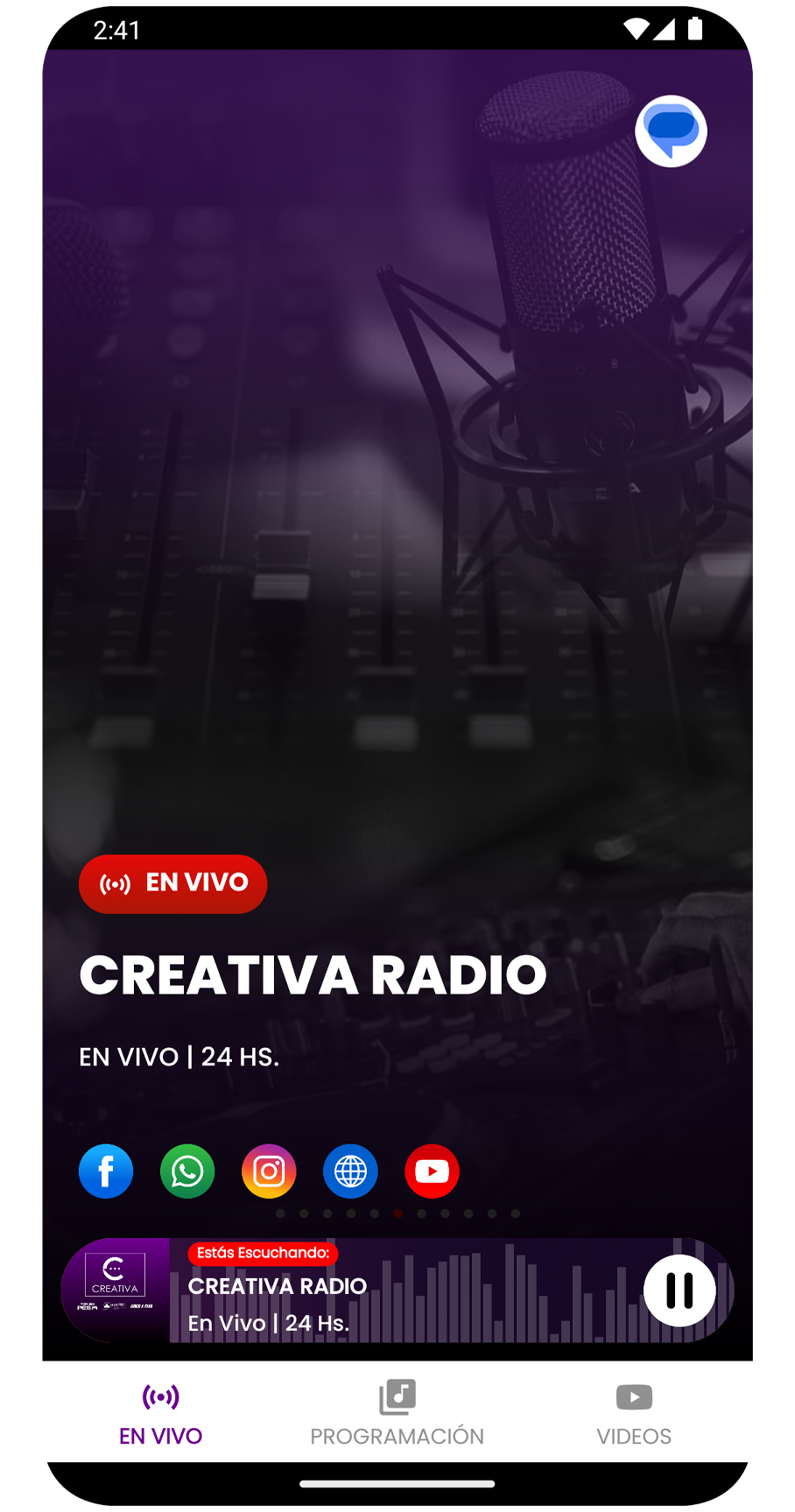This screenshot has height=1512, width=795.
Task: Open the chat message bubble icon
Action: pyautogui.click(x=671, y=131)
